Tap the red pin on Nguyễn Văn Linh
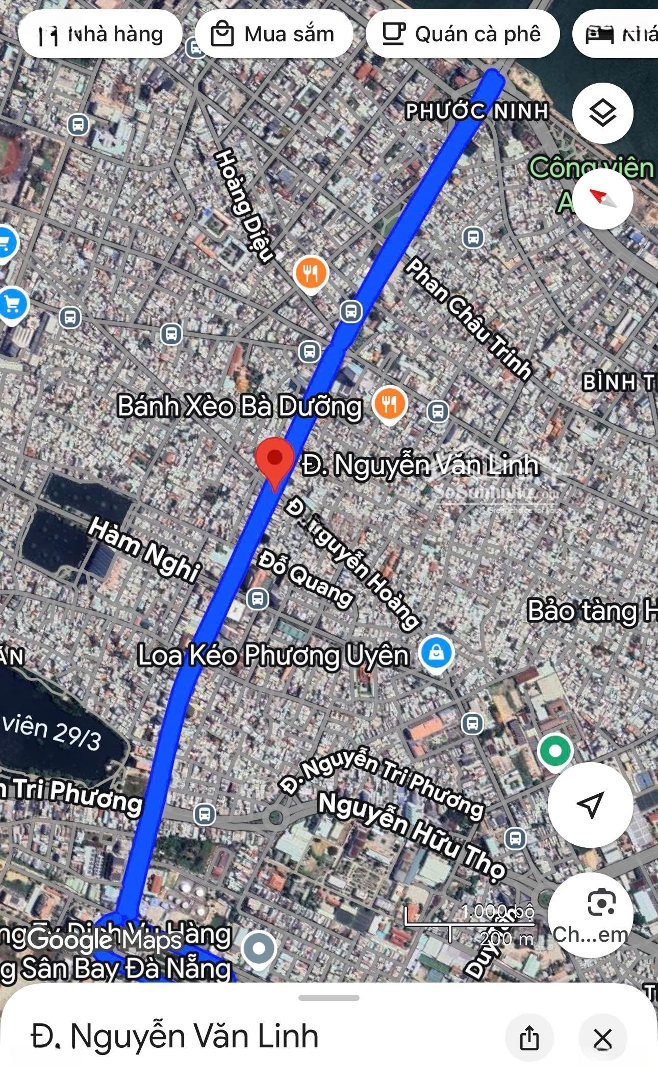The image size is (658, 1080). 274,462
